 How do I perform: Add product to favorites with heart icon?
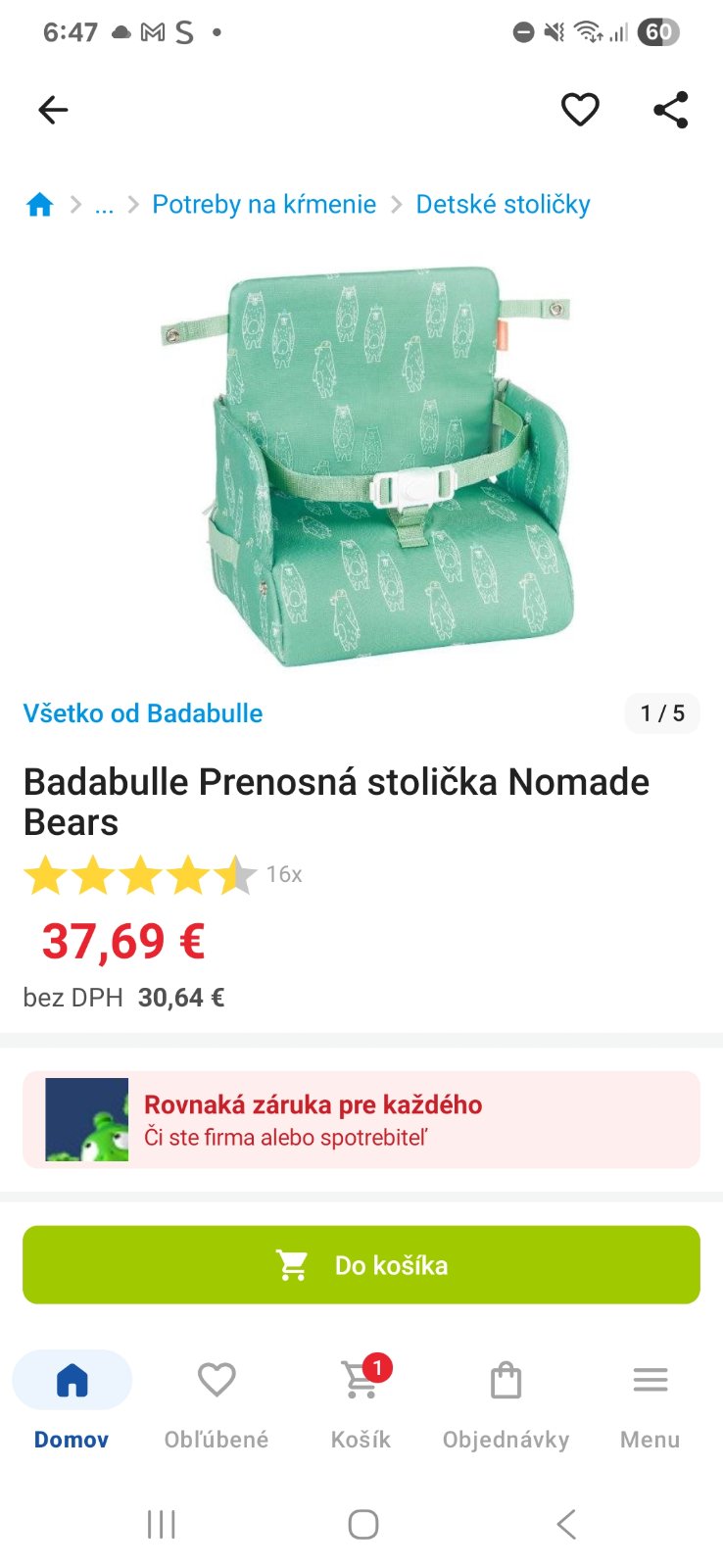click(x=580, y=110)
